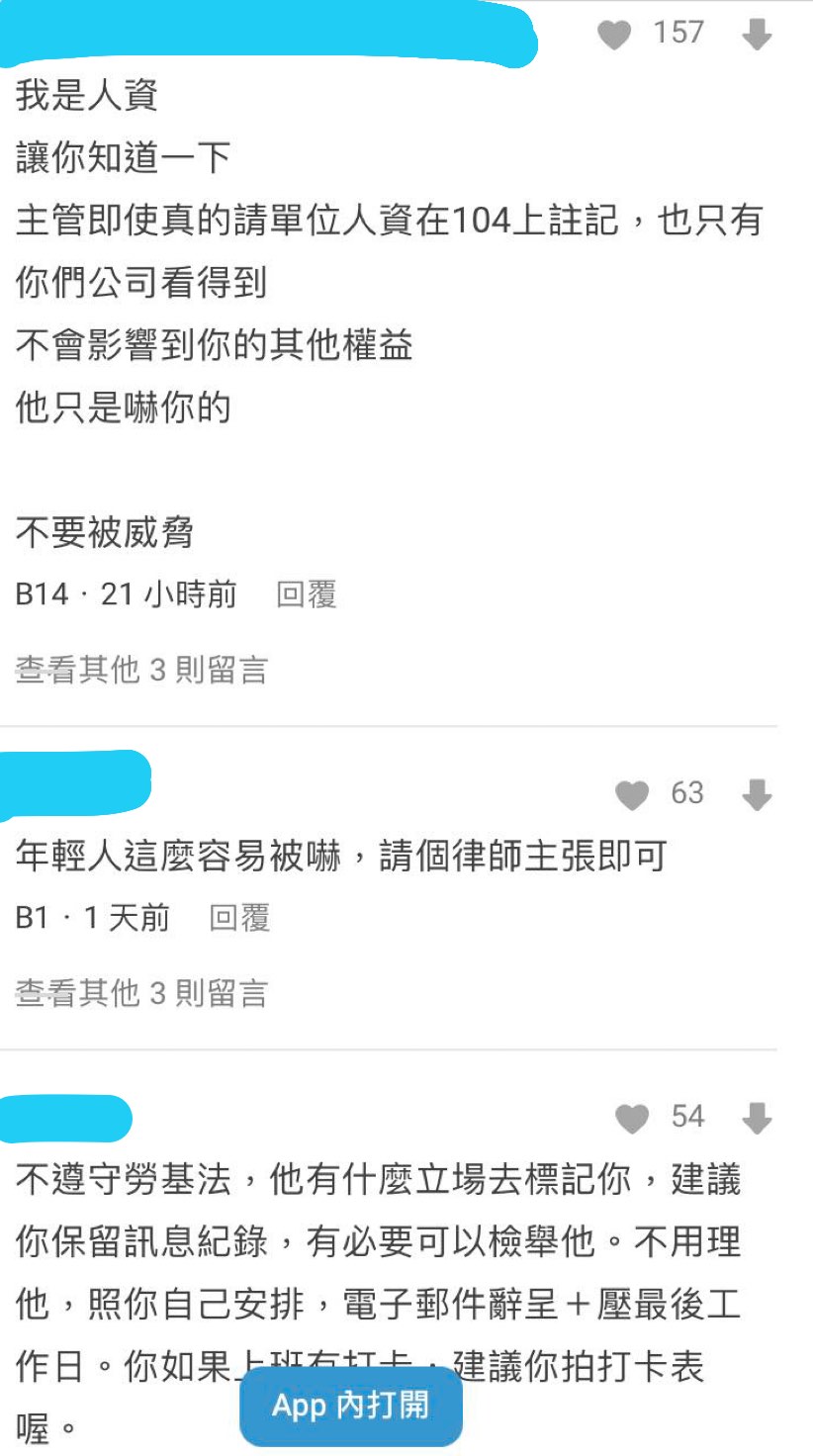
Task: Reply to the B1 comment
Action: [239, 918]
